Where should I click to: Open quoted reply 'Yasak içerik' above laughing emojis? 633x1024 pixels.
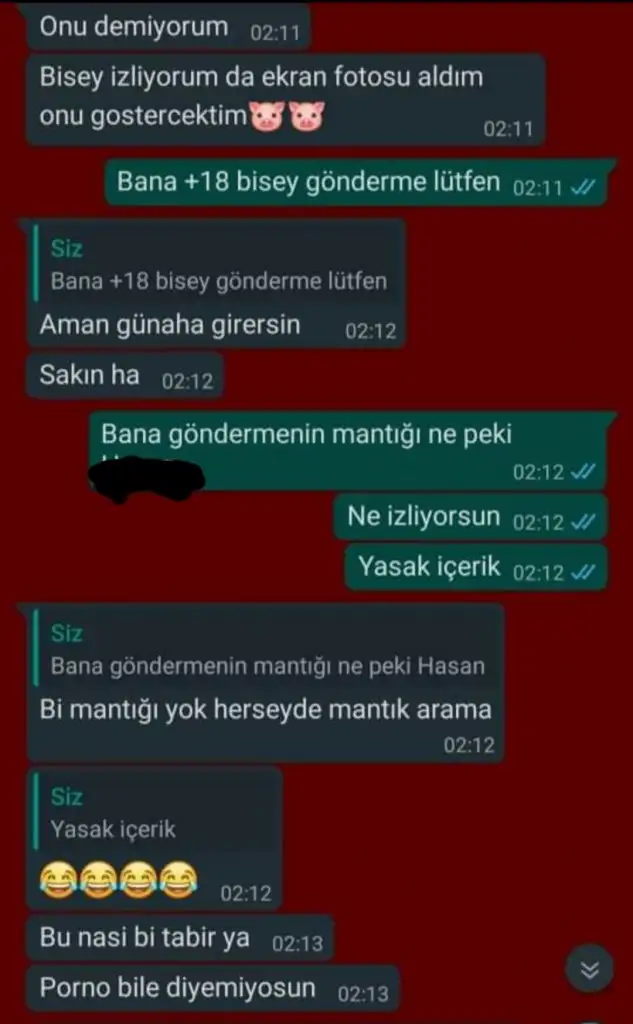click(x=155, y=813)
